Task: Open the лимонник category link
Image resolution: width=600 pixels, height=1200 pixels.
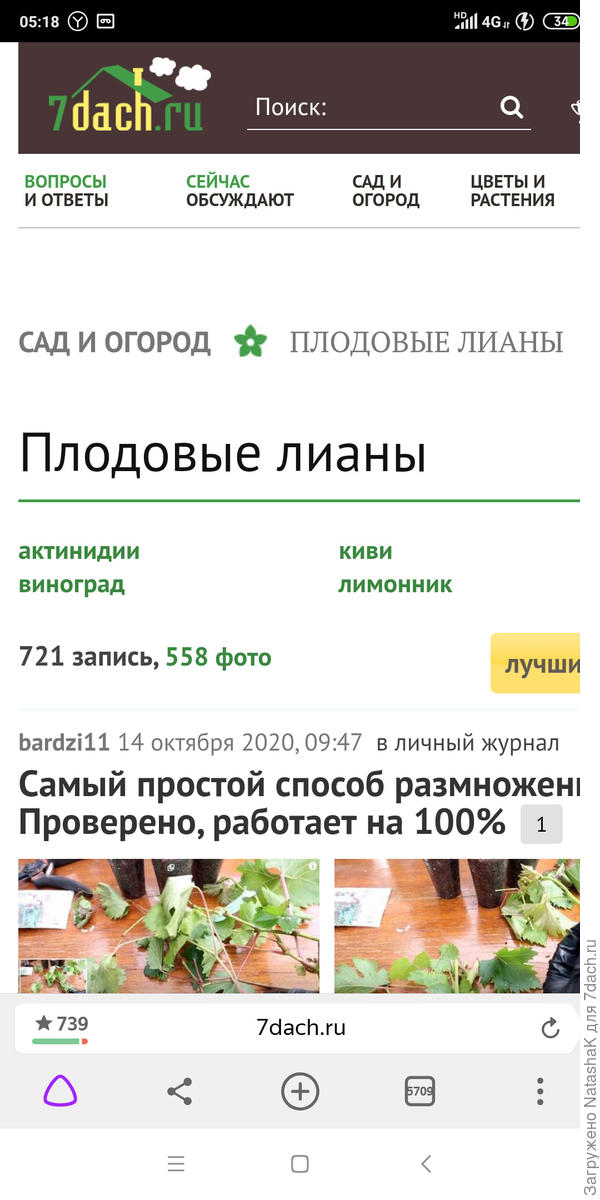Action: [395, 584]
